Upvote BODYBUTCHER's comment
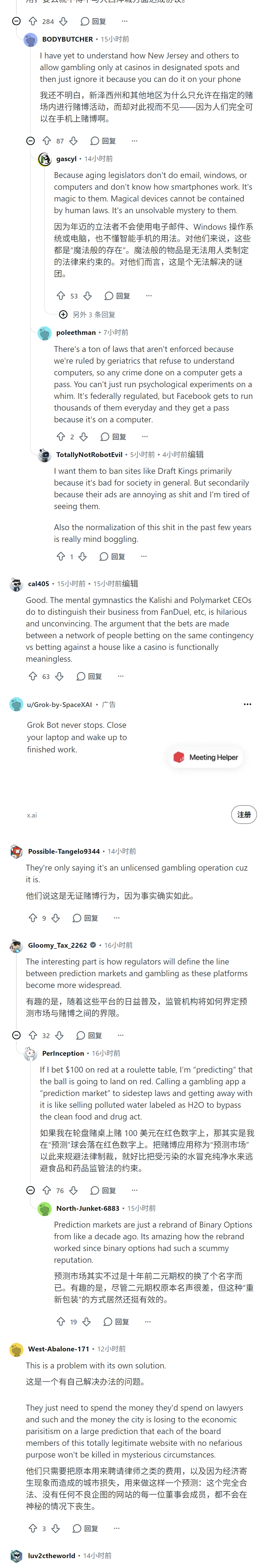261x1568 pixels. click(x=47, y=141)
